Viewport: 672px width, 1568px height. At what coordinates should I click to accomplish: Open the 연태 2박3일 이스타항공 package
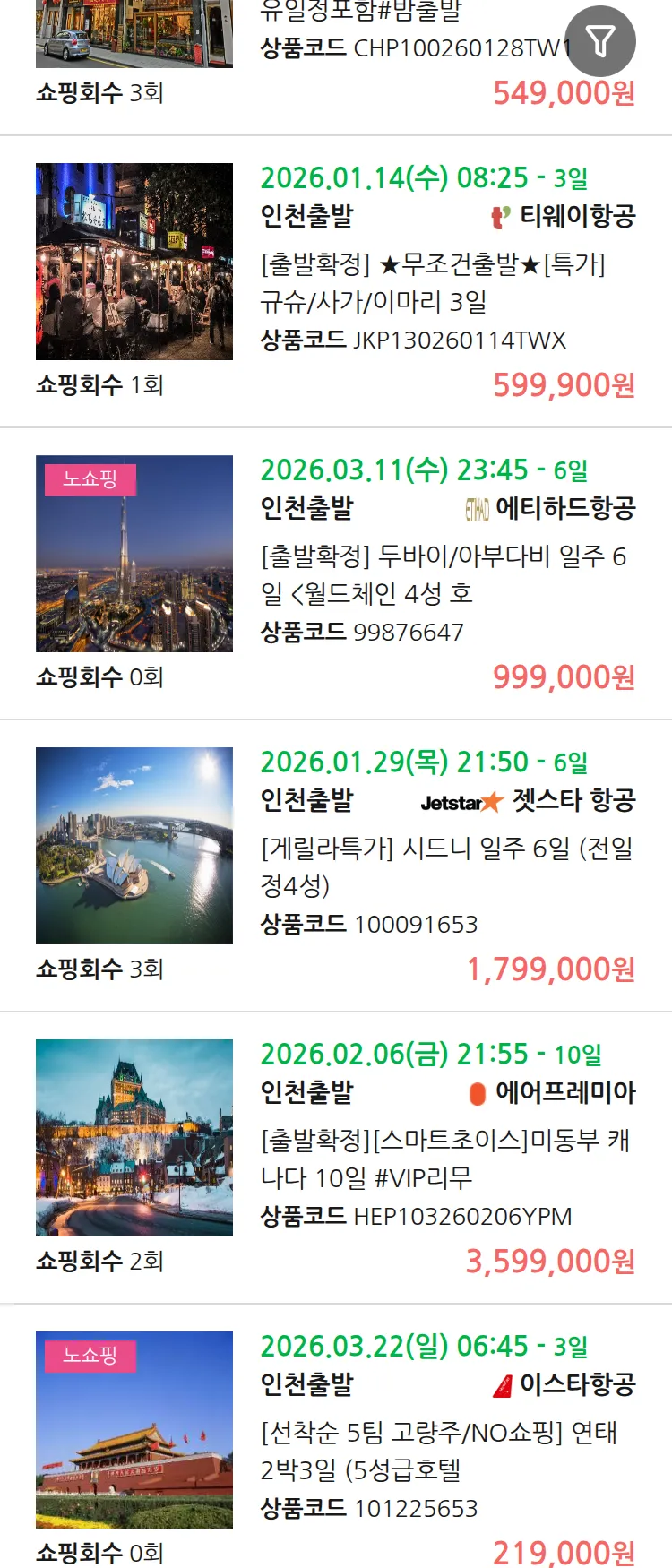point(439,1451)
